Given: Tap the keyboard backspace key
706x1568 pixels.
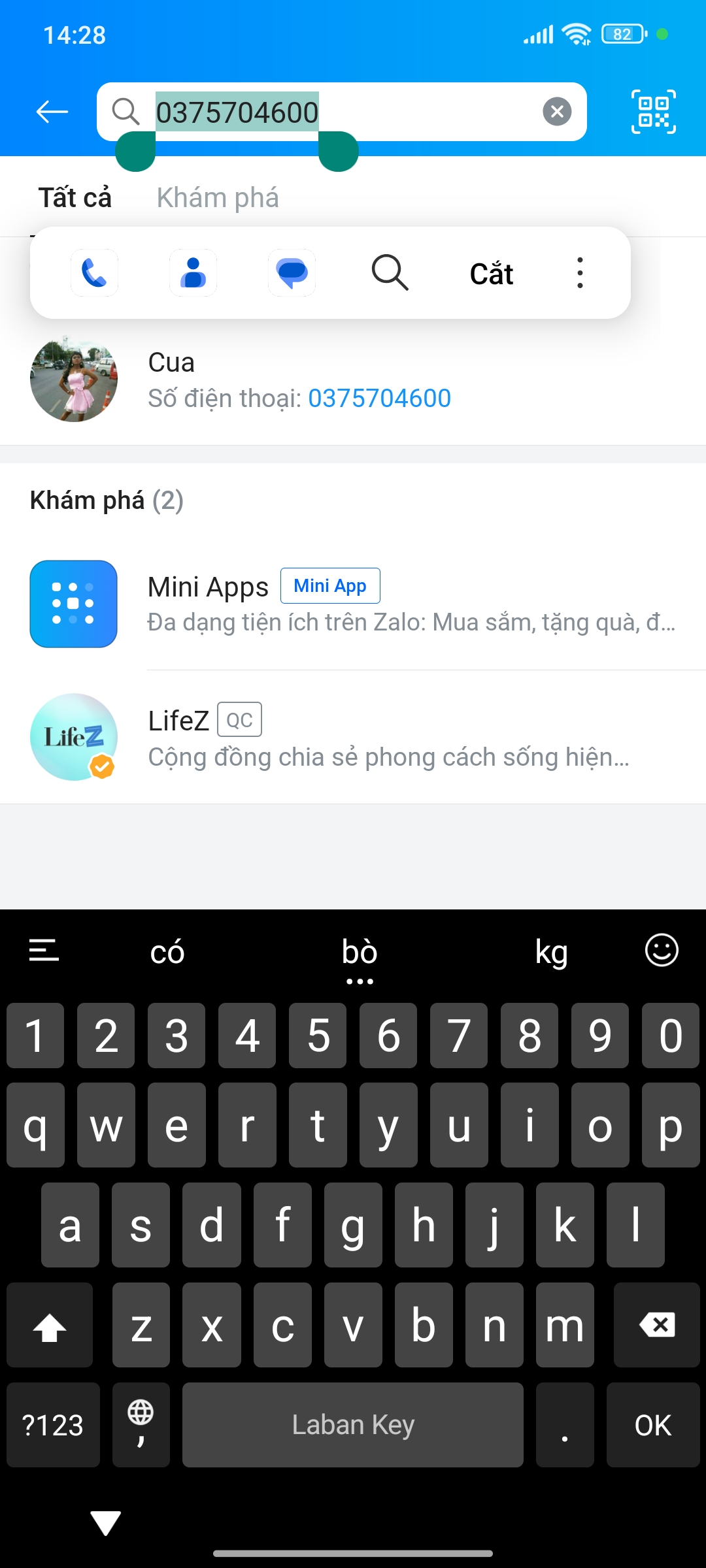Looking at the screenshot, I should click(x=656, y=1325).
